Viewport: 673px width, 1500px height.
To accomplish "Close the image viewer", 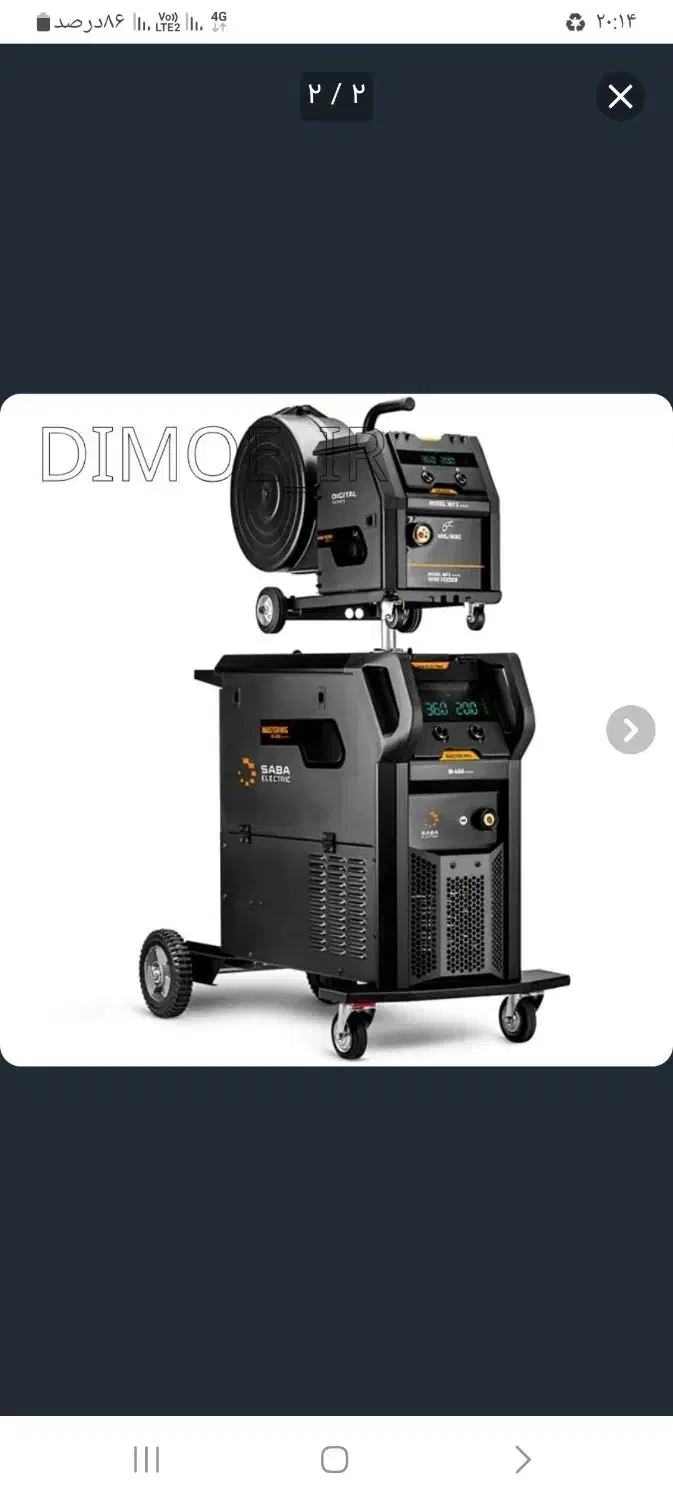I will pyautogui.click(x=620, y=97).
